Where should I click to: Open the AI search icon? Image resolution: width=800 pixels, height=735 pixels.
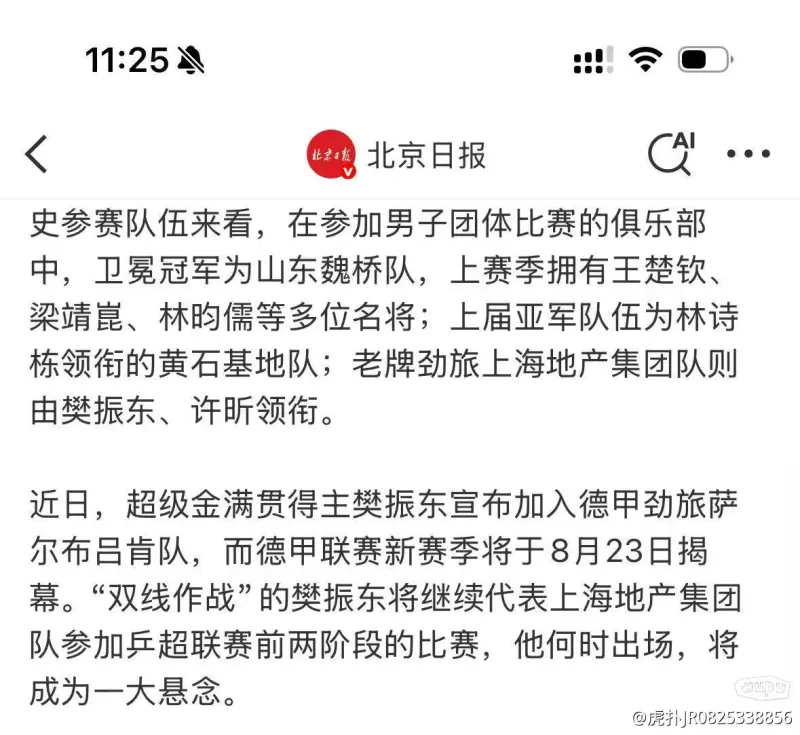(670, 154)
